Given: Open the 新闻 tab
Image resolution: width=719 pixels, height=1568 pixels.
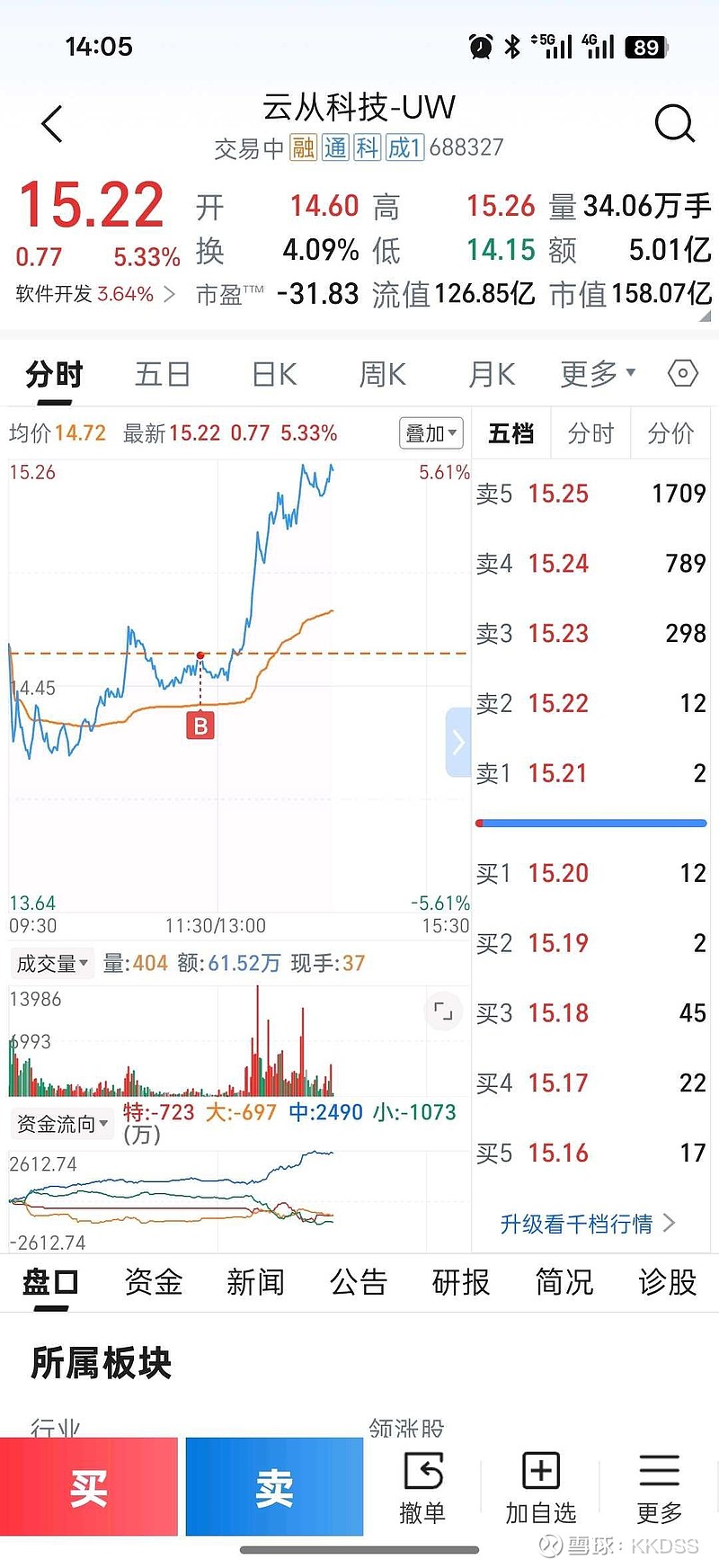Looking at the screenshot, I should [x=256, y=1282].
